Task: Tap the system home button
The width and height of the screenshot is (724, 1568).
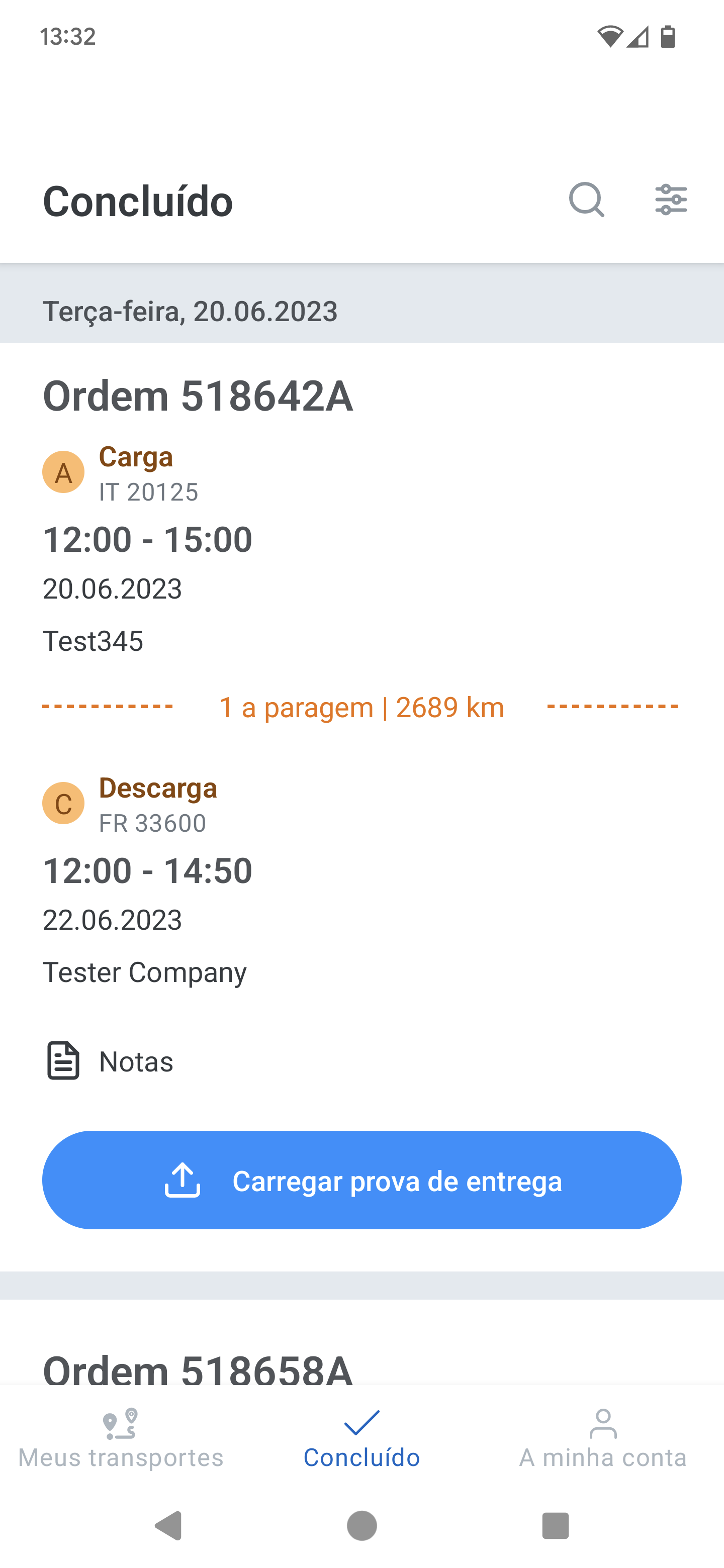Action: coord(361,1525)
